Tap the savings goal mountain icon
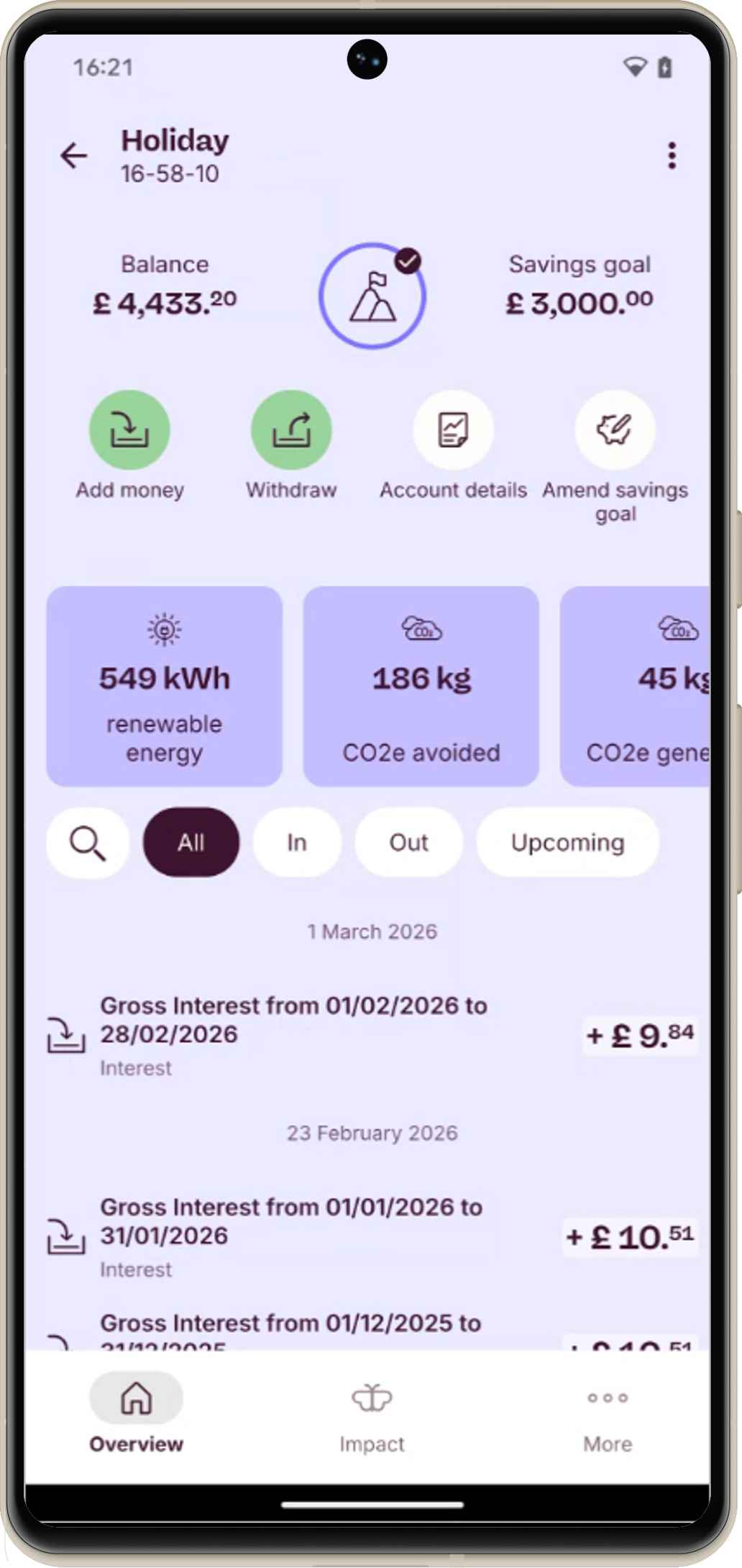742x1568 pixels. [372, 296]
